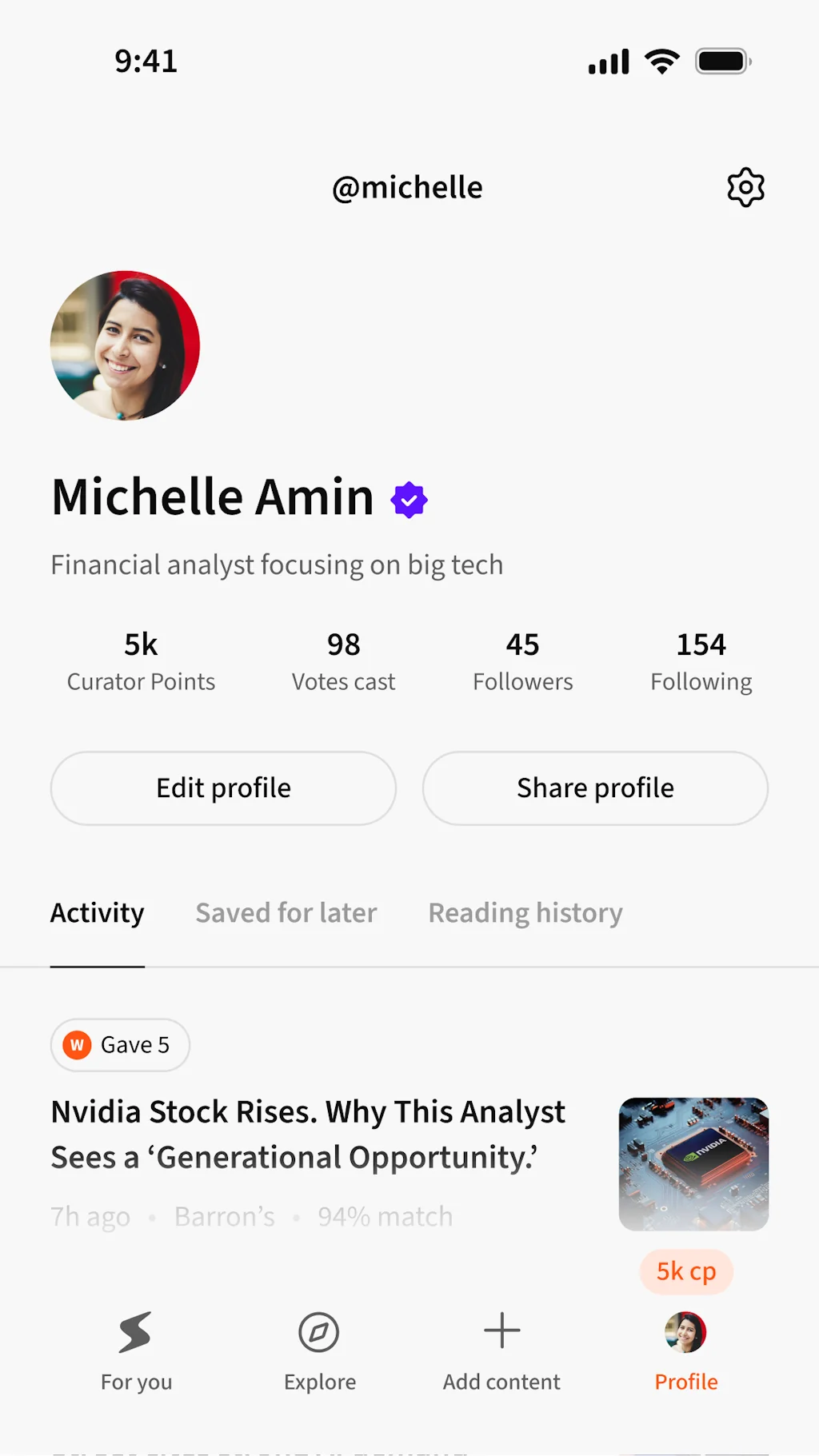Select the Activity tab
This screenshot has height=1456, width=819.
(98, 913)
